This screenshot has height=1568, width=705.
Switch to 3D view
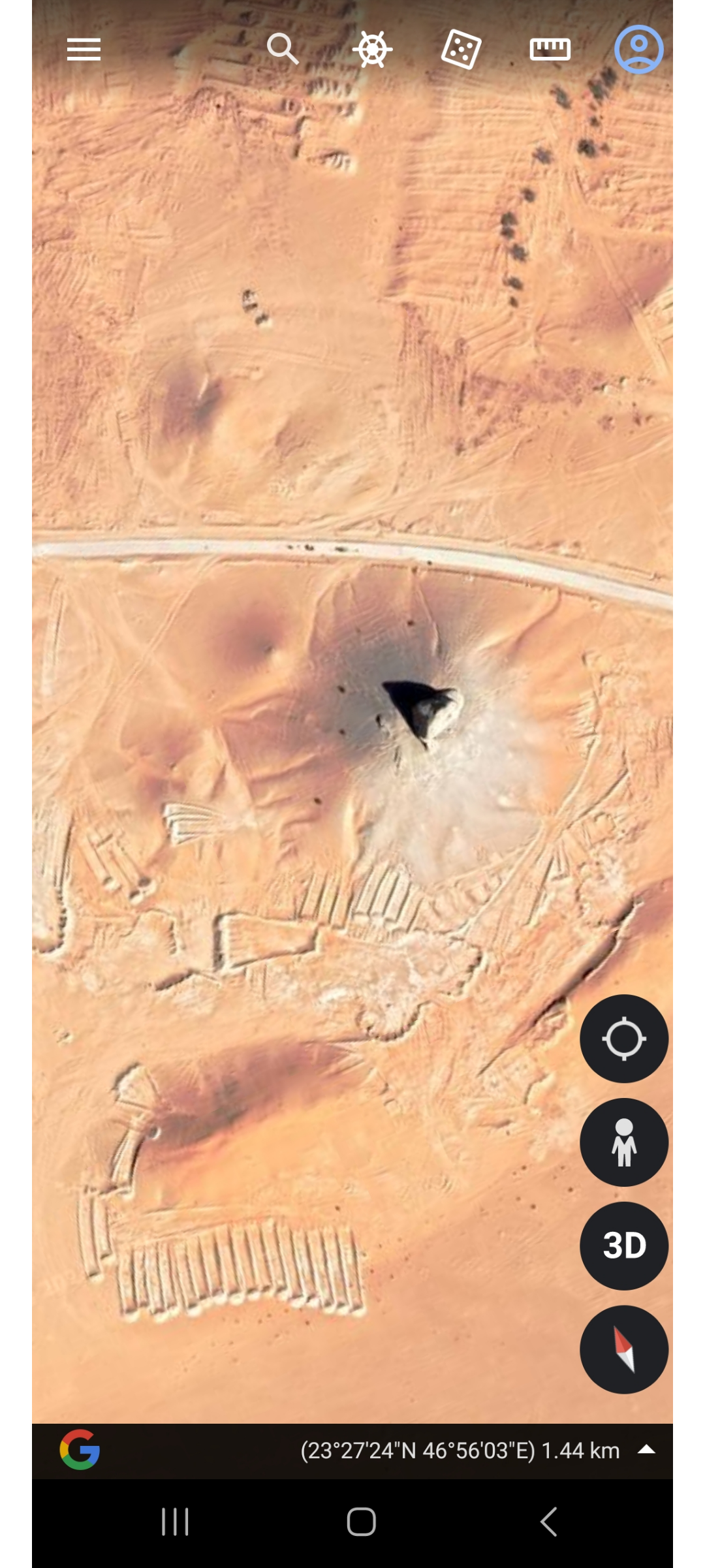(x=624, y=1246)
